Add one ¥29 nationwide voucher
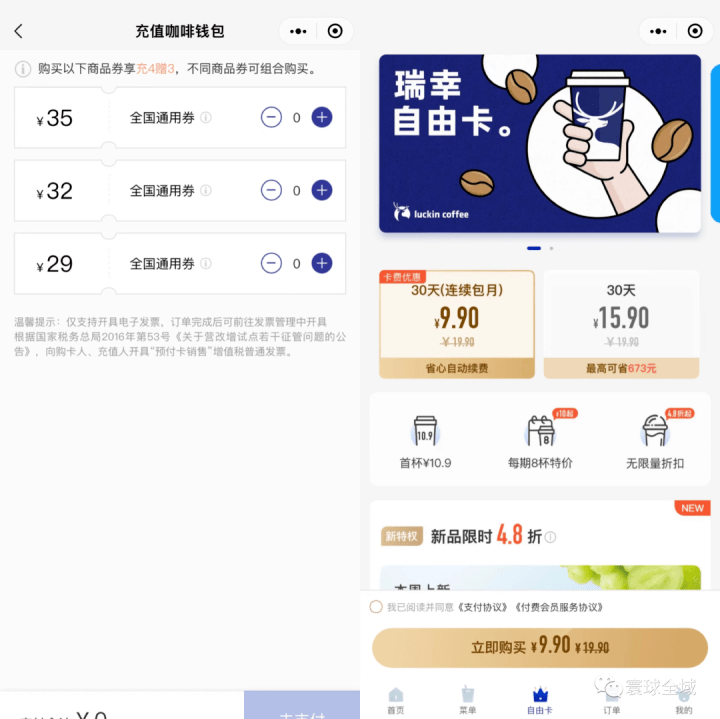Viewport: 720px width, 719px height. 321,263
